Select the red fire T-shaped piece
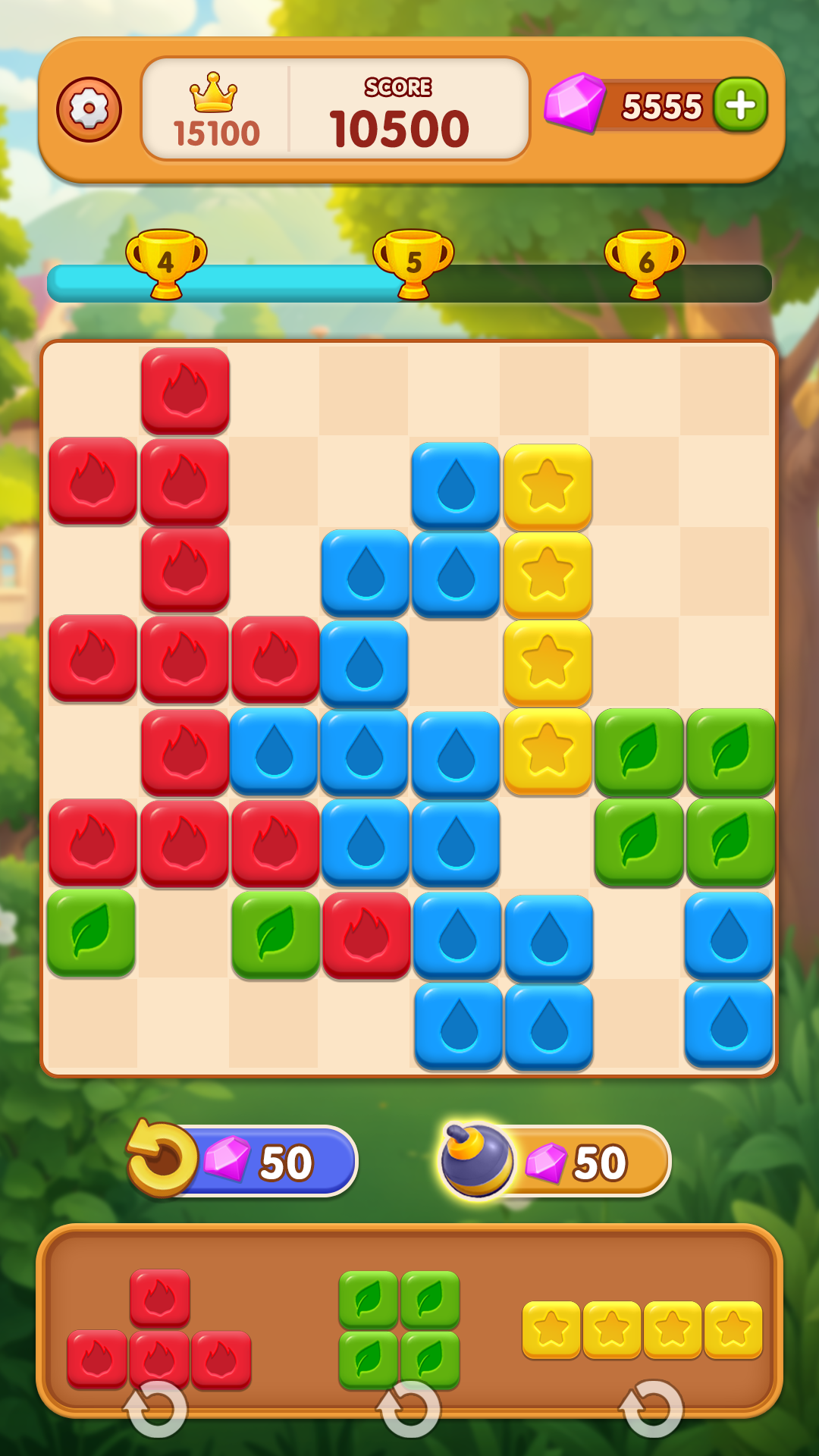 point(159,1329)
